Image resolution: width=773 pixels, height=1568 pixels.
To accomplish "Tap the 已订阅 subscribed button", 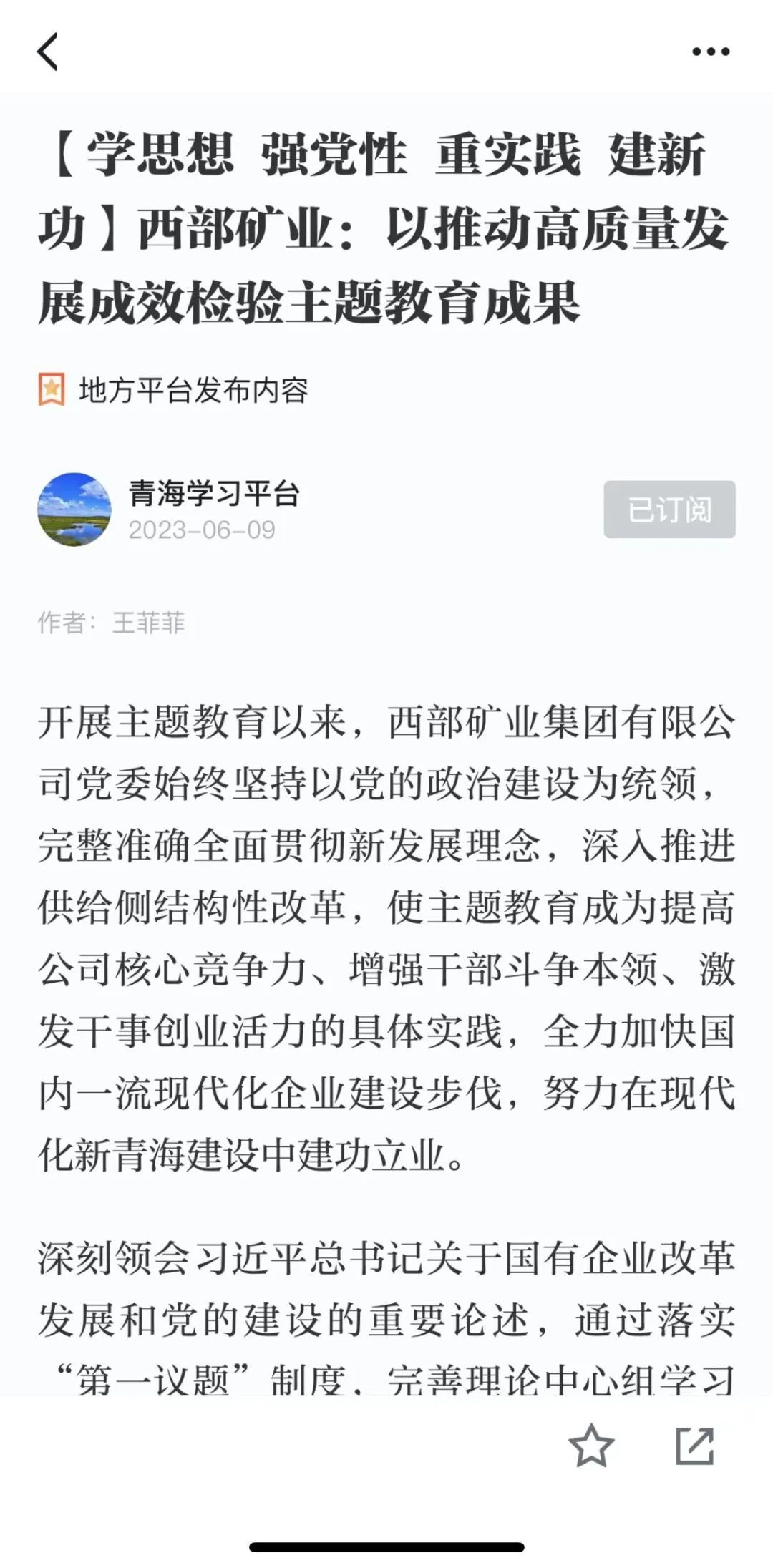I will coord(669,510).
